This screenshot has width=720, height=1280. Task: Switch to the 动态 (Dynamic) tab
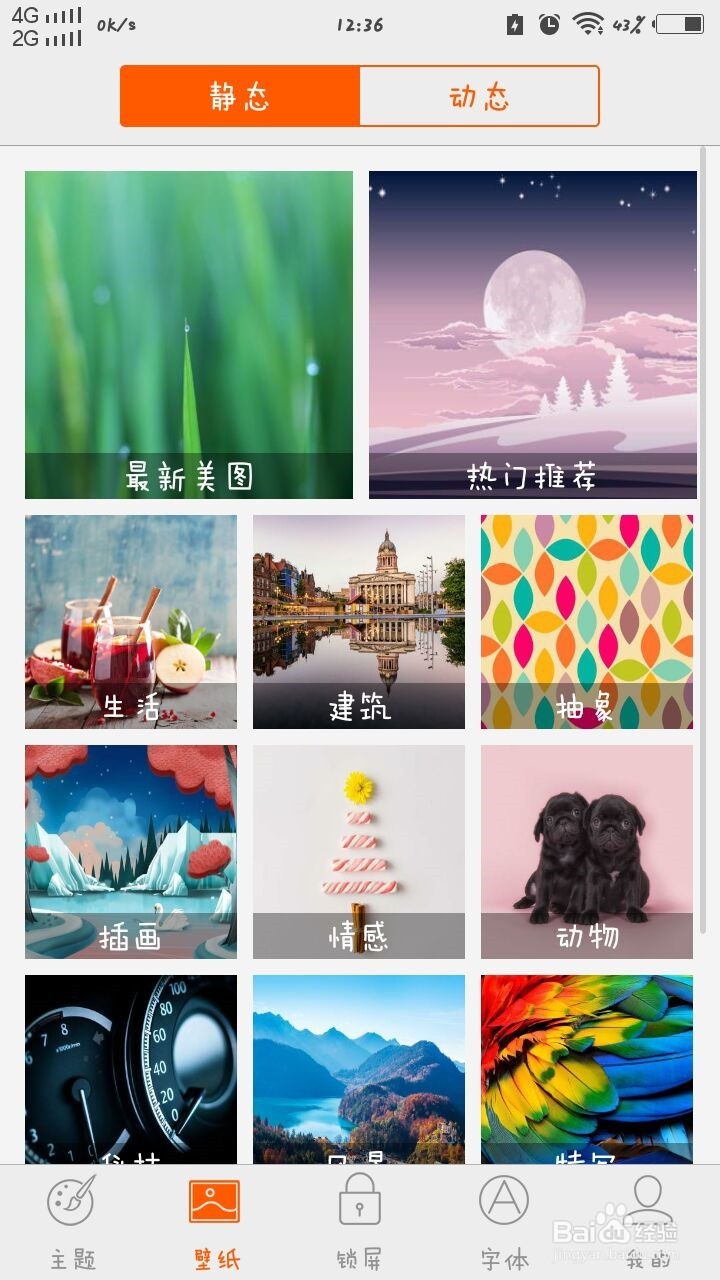click(x=479, y=97)
